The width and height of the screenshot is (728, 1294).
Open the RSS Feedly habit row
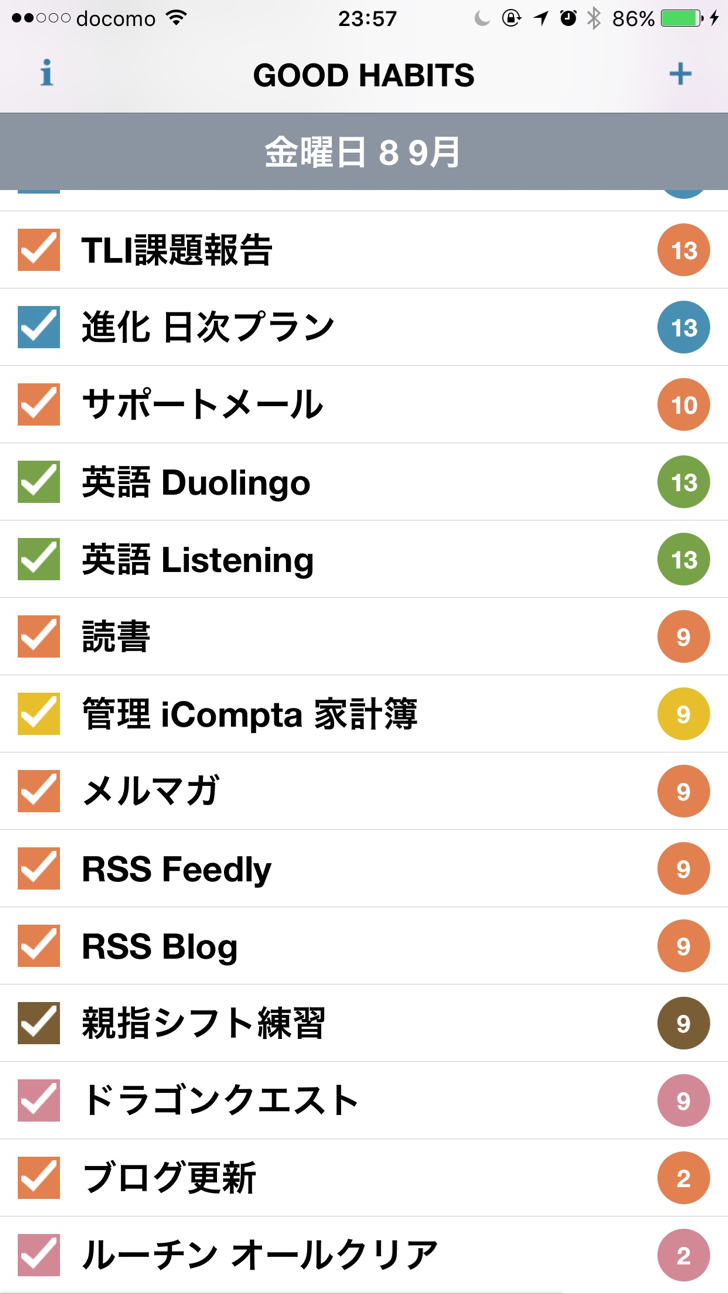point(364,869)
